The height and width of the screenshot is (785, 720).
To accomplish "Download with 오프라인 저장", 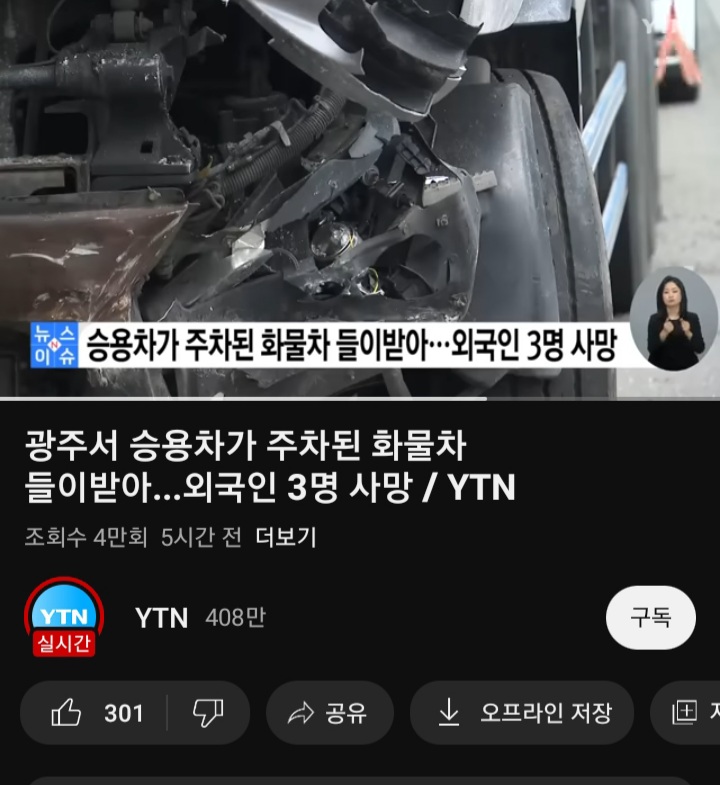I will tap(522, 713).
